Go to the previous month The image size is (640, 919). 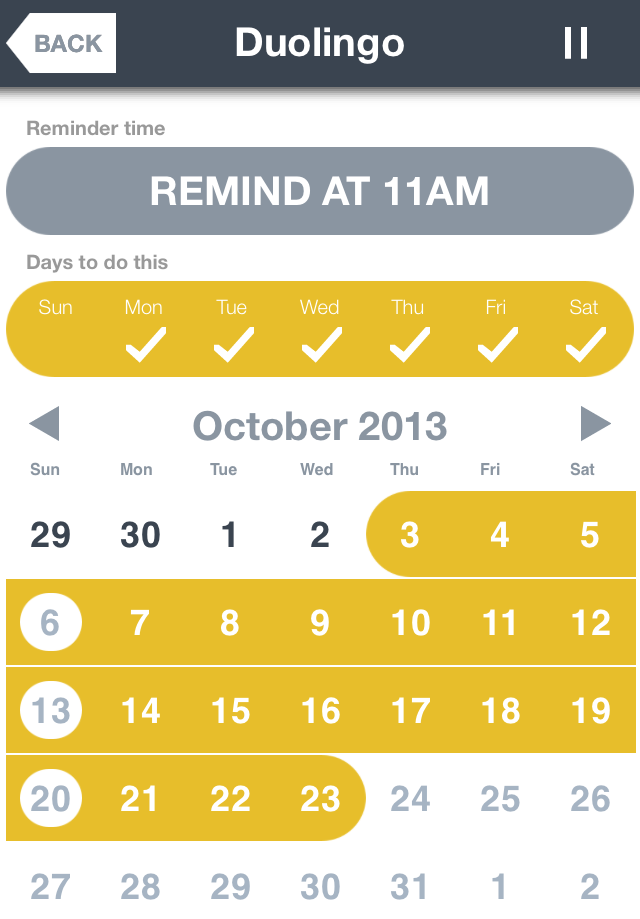[x=44, y=425]
